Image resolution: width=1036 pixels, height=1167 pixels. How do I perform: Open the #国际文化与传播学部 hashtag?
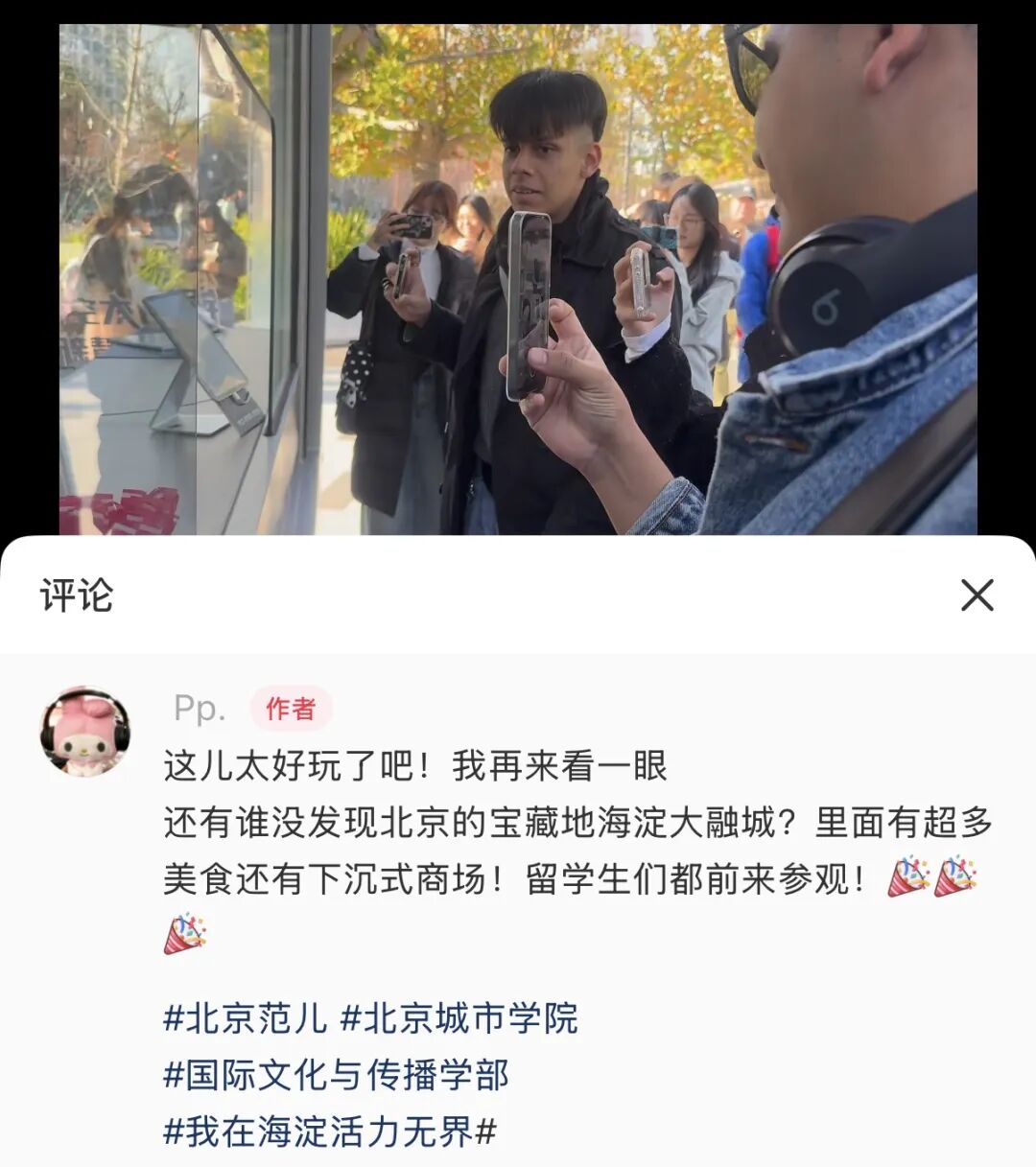(336, 1075)
